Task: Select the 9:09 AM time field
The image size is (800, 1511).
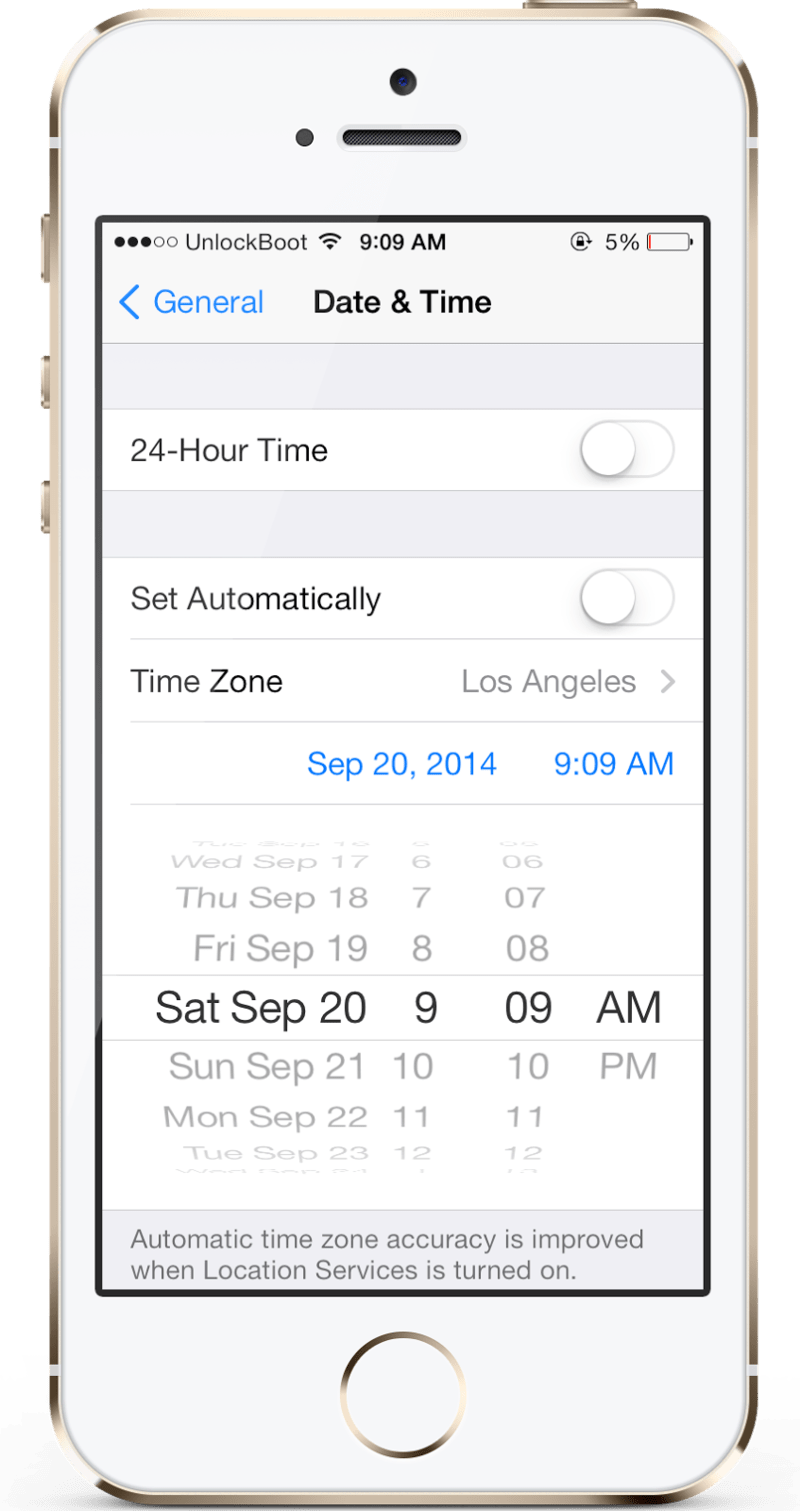Action: pos(613,764)
